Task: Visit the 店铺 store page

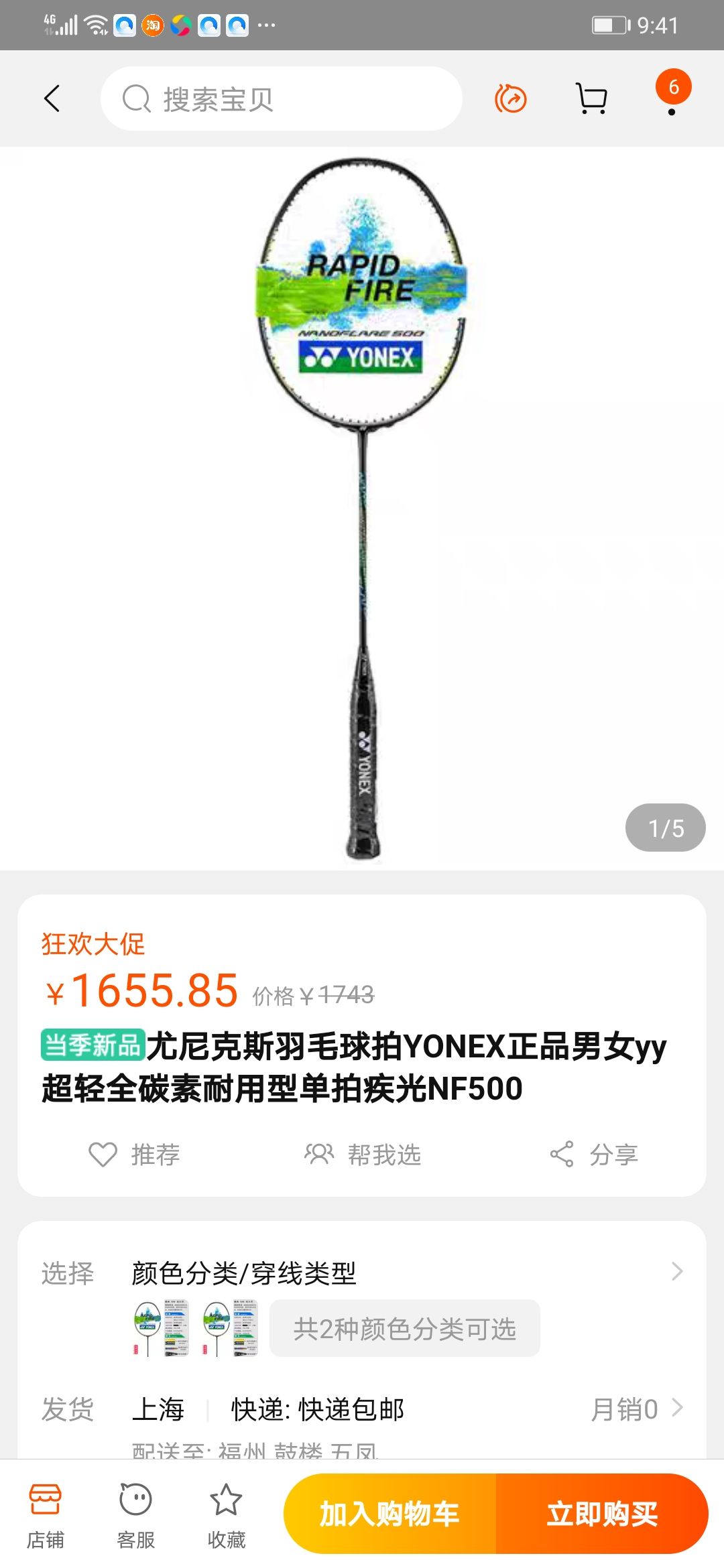Action: coord(46,1515)
